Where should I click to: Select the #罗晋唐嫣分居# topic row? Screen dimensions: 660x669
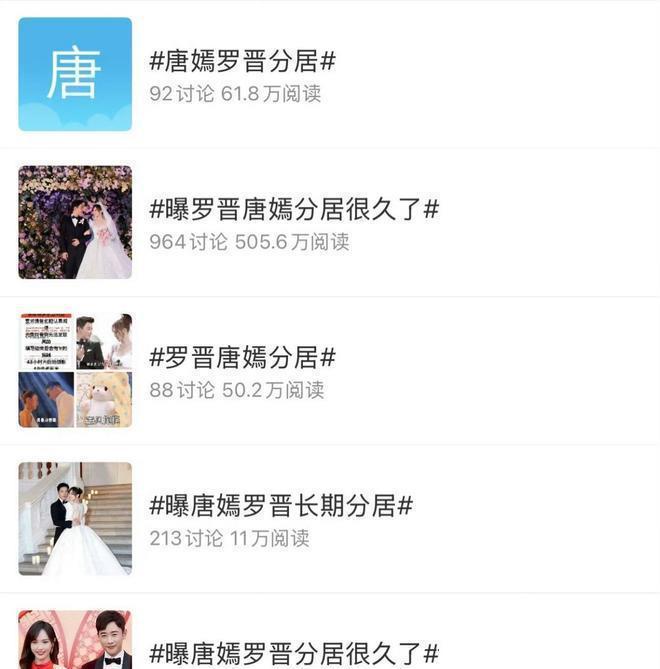pos(242,358)
